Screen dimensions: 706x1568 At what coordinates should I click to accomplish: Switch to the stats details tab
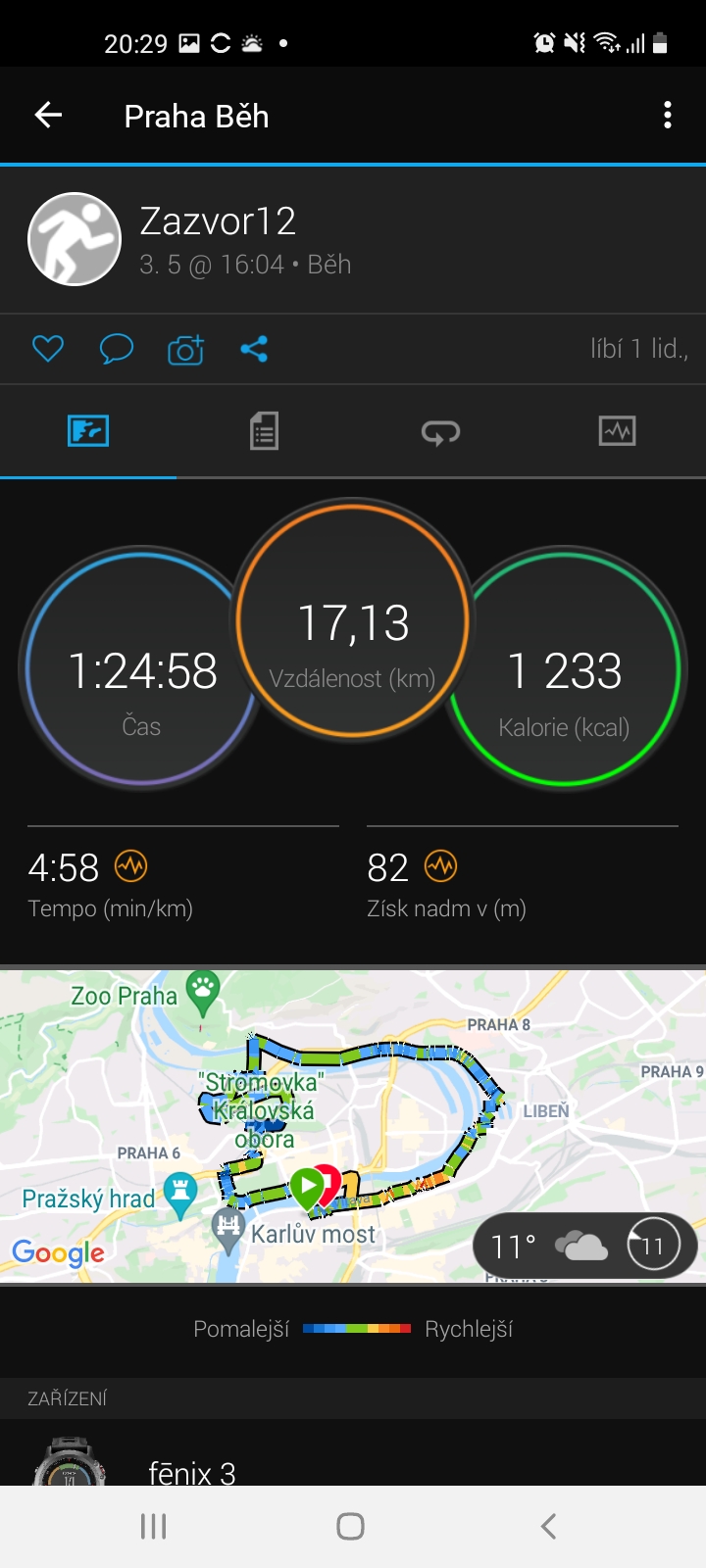point(264,431)
